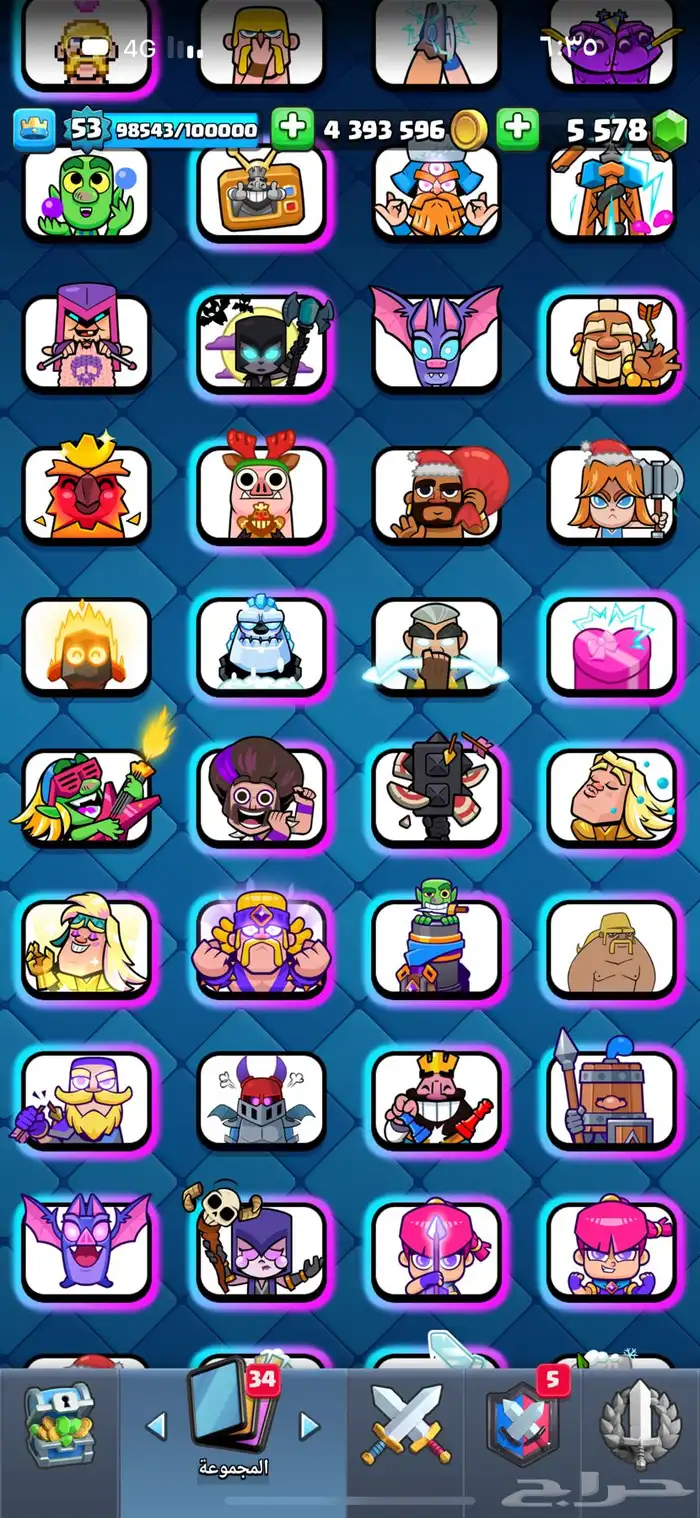
Task: Select the glowing fire spirit emote
Action: tap(86, 645)
